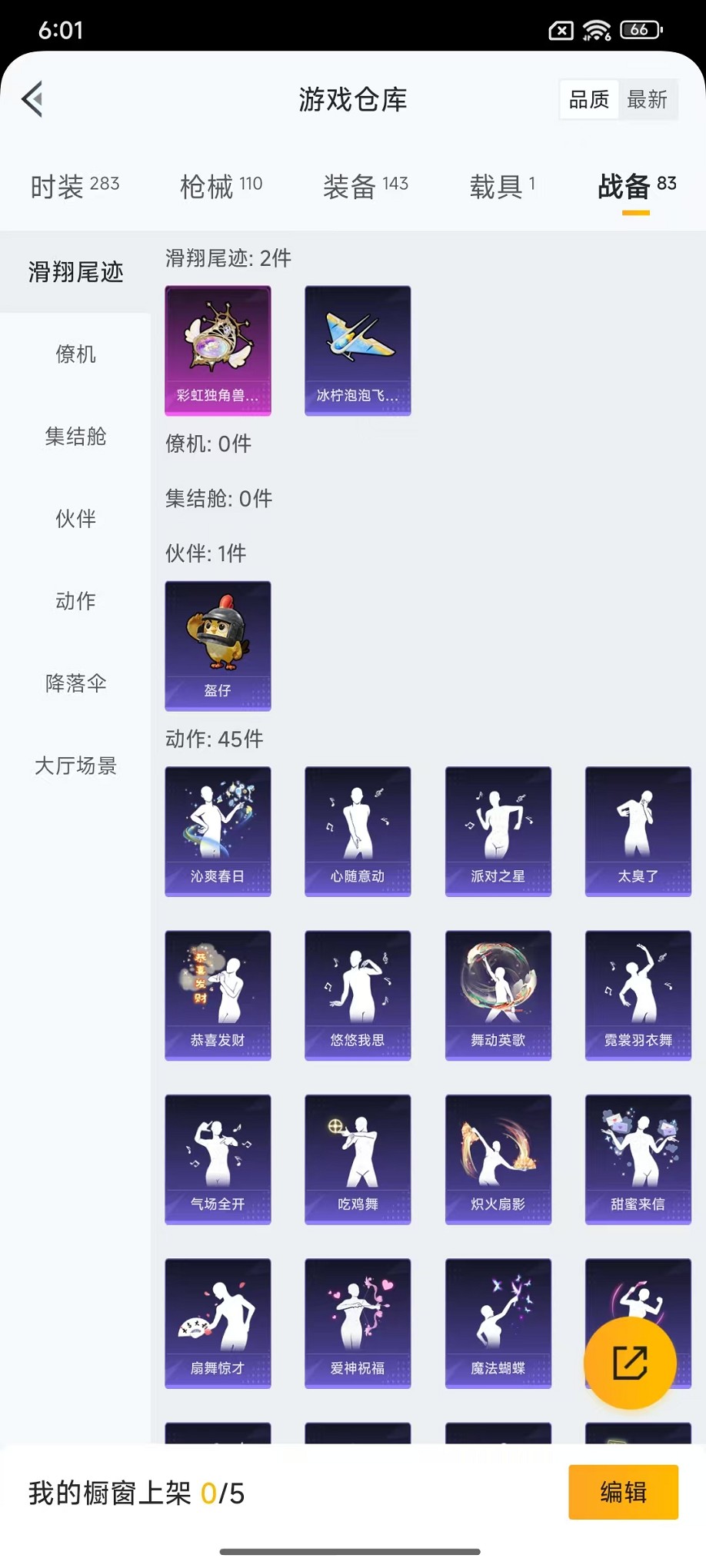
Task: Sort items by 最新
Action: [647, 99]
